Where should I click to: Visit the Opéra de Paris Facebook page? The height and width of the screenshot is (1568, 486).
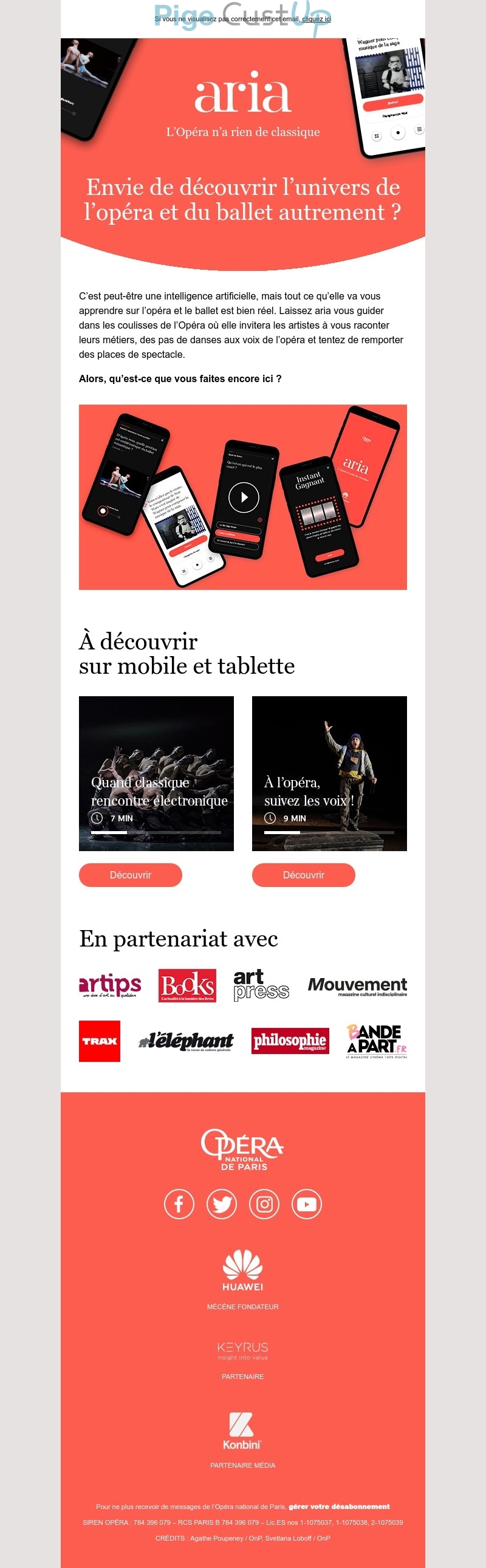(179, 1203)
